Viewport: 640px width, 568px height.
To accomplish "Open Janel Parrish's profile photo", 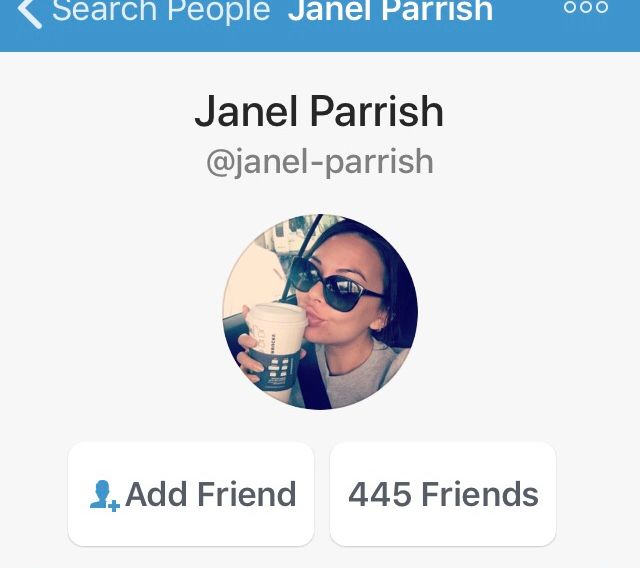I will coord(320,312).
